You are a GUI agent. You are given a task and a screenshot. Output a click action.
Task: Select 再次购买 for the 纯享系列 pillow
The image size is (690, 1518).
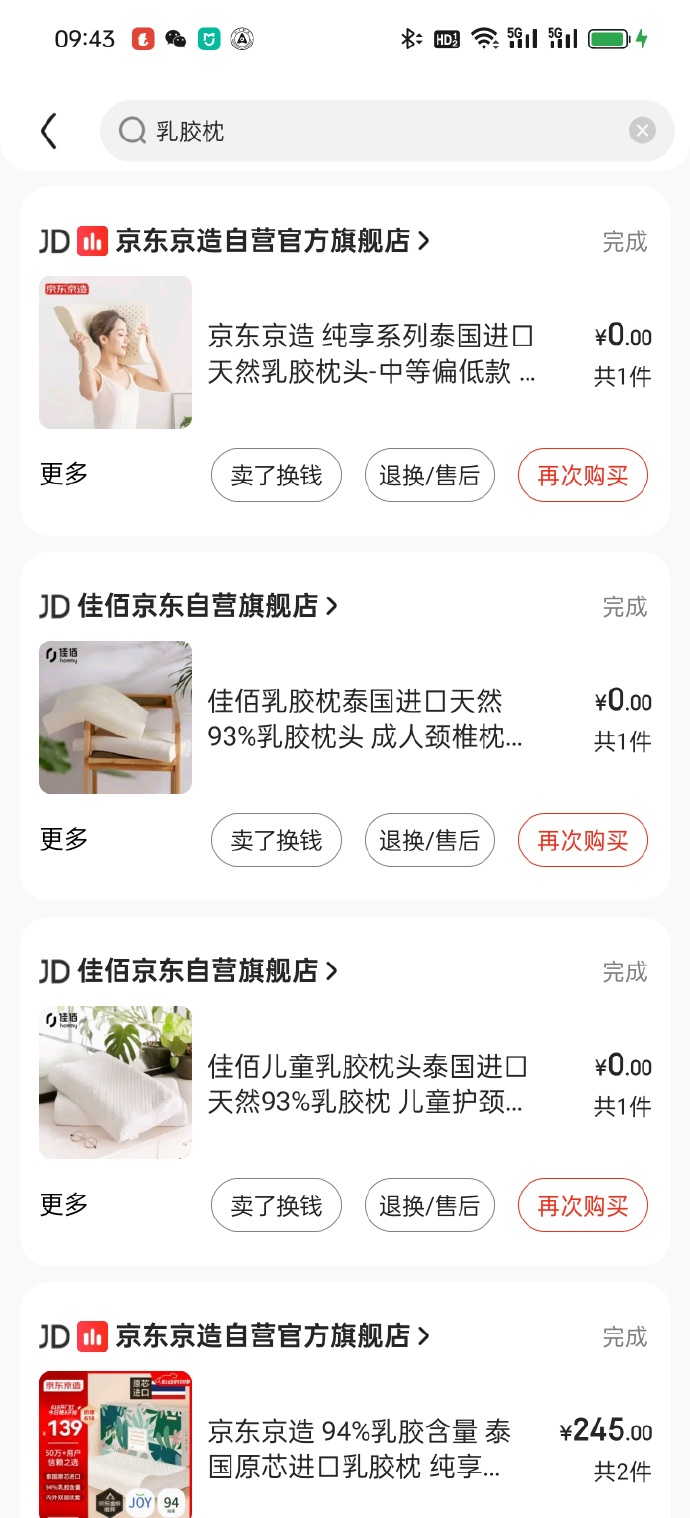point(582,475)
